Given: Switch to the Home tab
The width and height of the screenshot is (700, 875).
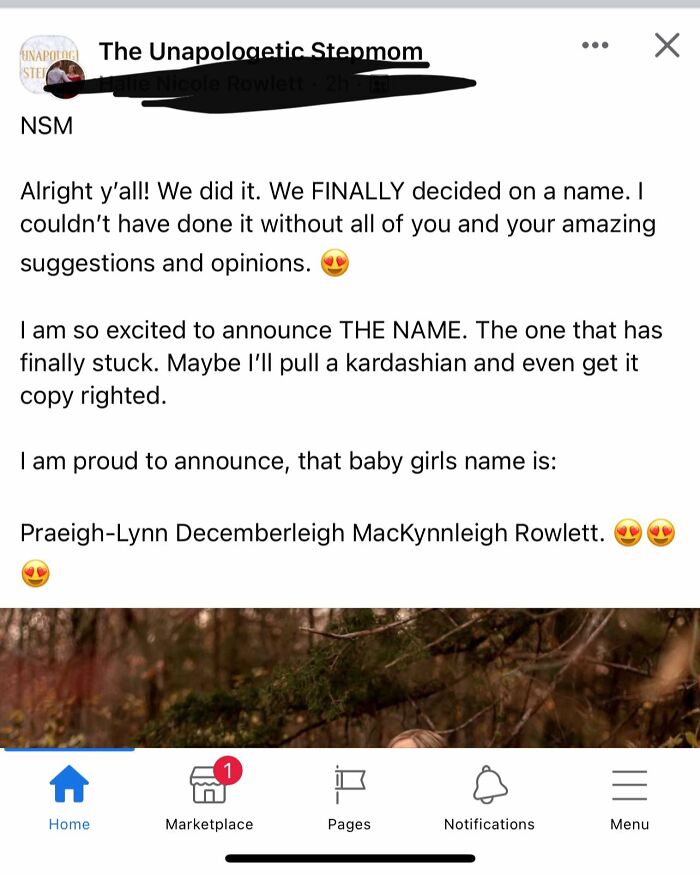Looking at the screenshot, I should 69,797.
